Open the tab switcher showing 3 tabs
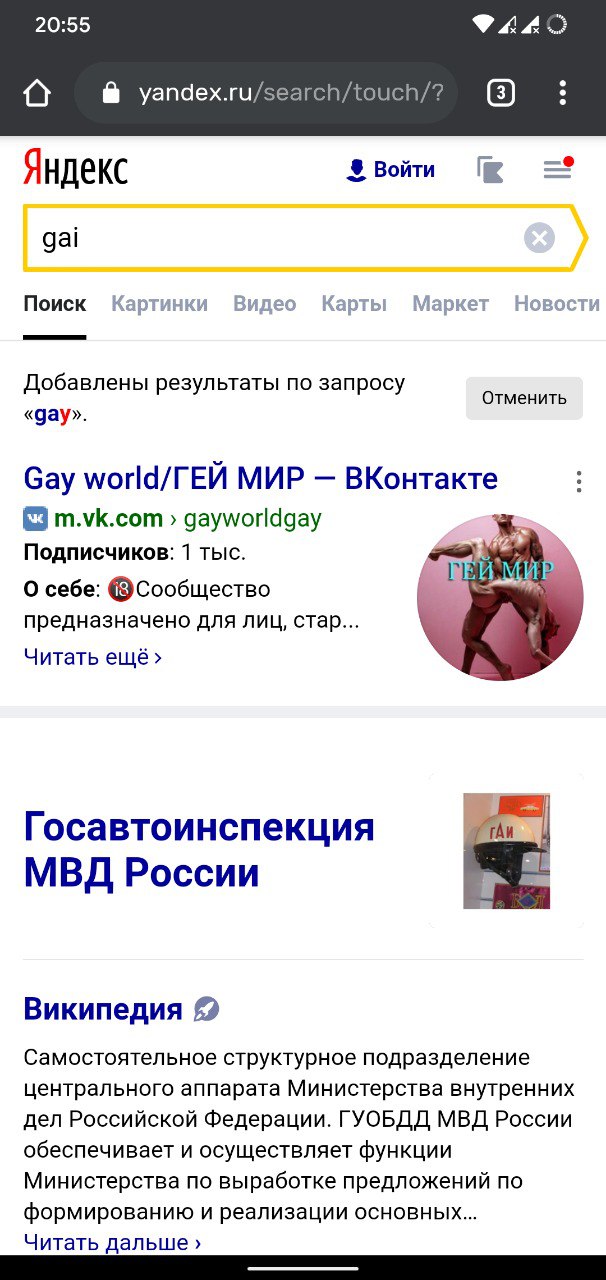This screenshot has height=1280, width=606. tap(500, 93)
